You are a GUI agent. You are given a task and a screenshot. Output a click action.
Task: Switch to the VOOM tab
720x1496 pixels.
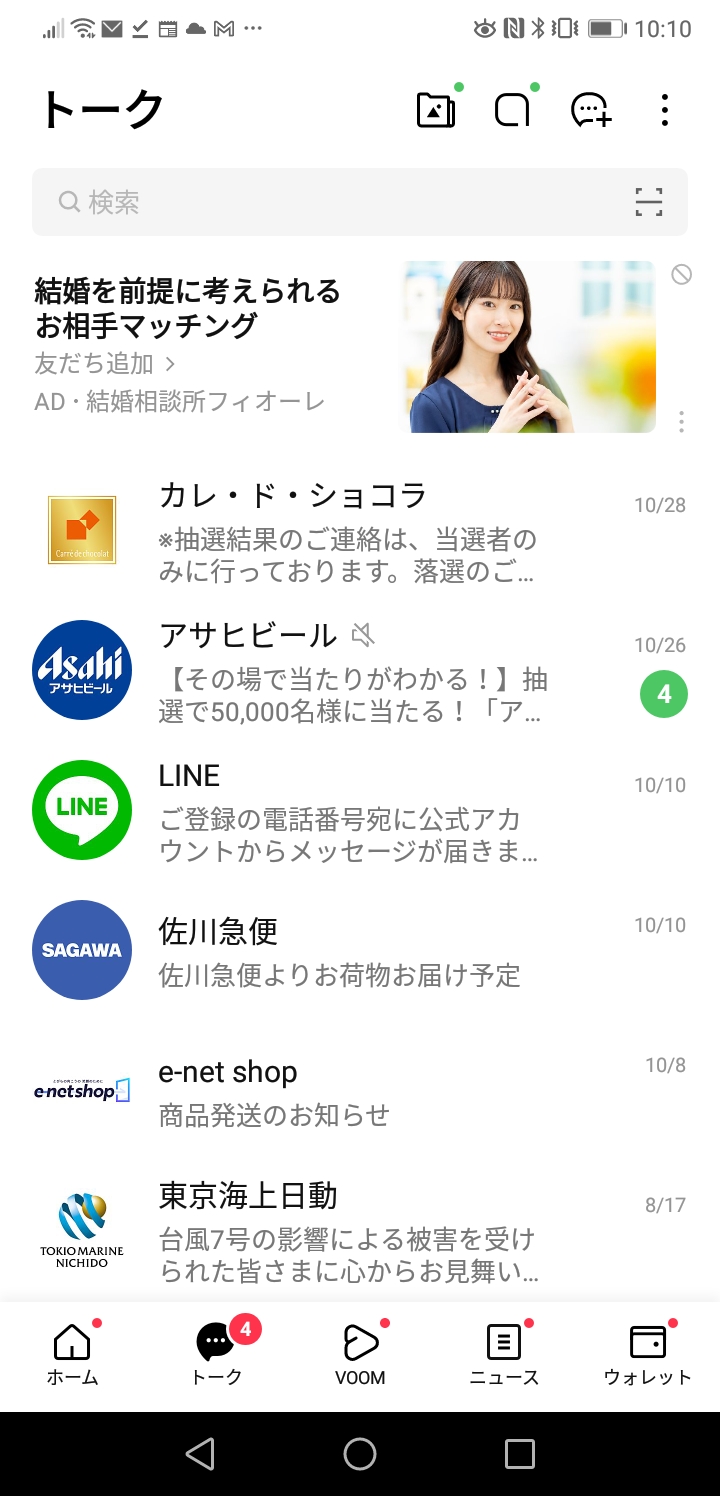360,1355
